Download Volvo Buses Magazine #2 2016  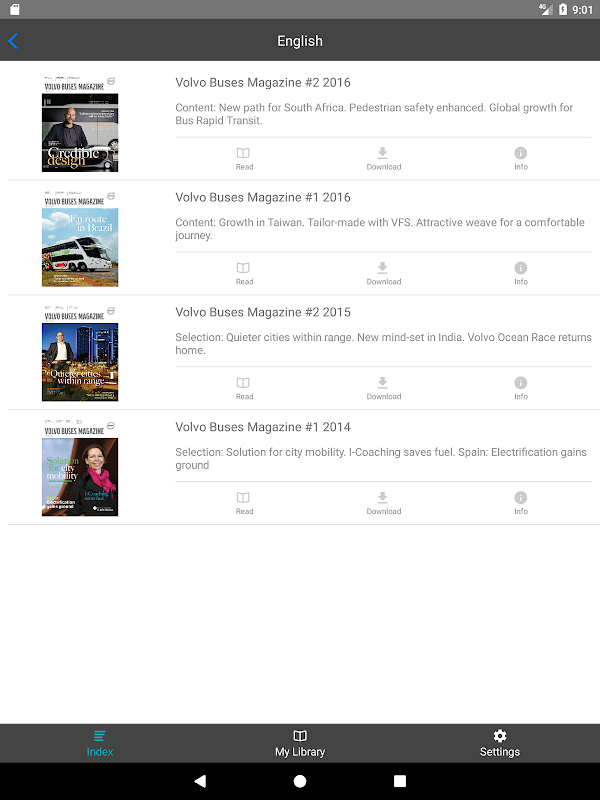point(383,159)
